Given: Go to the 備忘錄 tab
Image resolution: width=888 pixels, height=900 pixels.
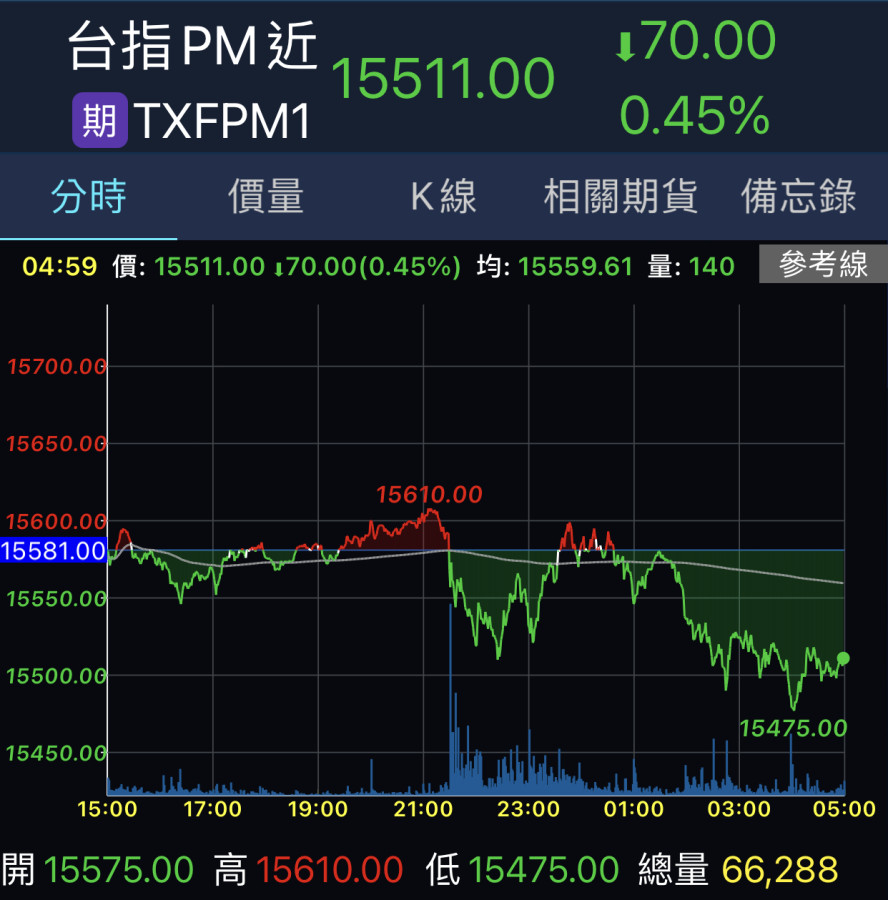Looking at the screenshot, I should (x=798, y=197).
